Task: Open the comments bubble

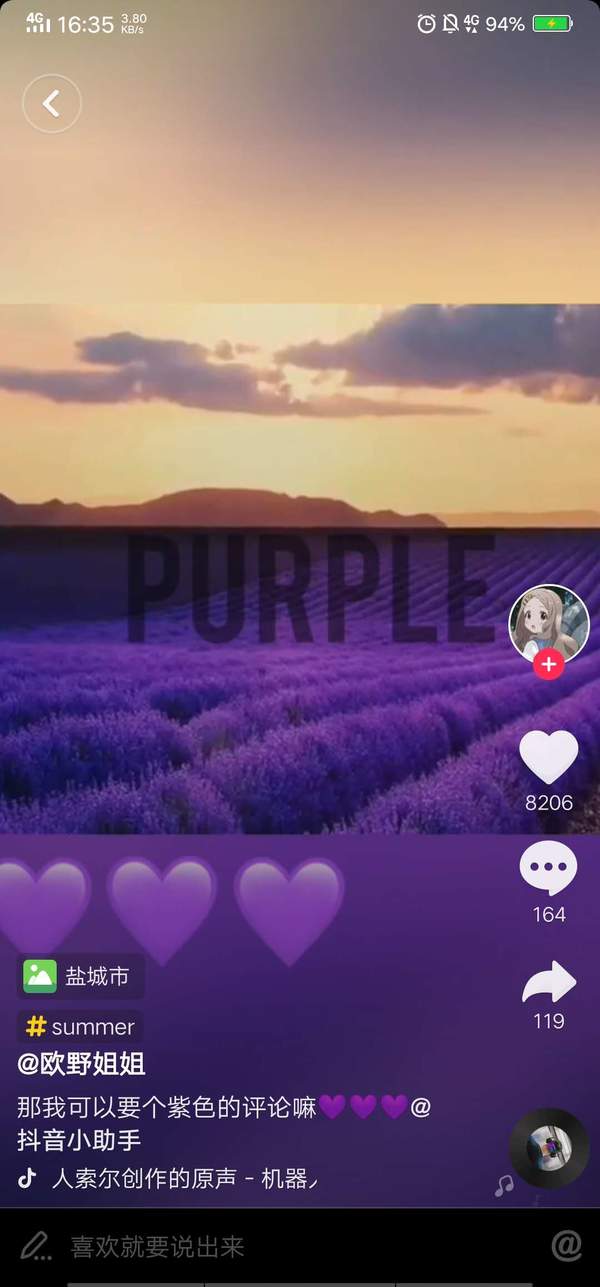Action: 549,869
